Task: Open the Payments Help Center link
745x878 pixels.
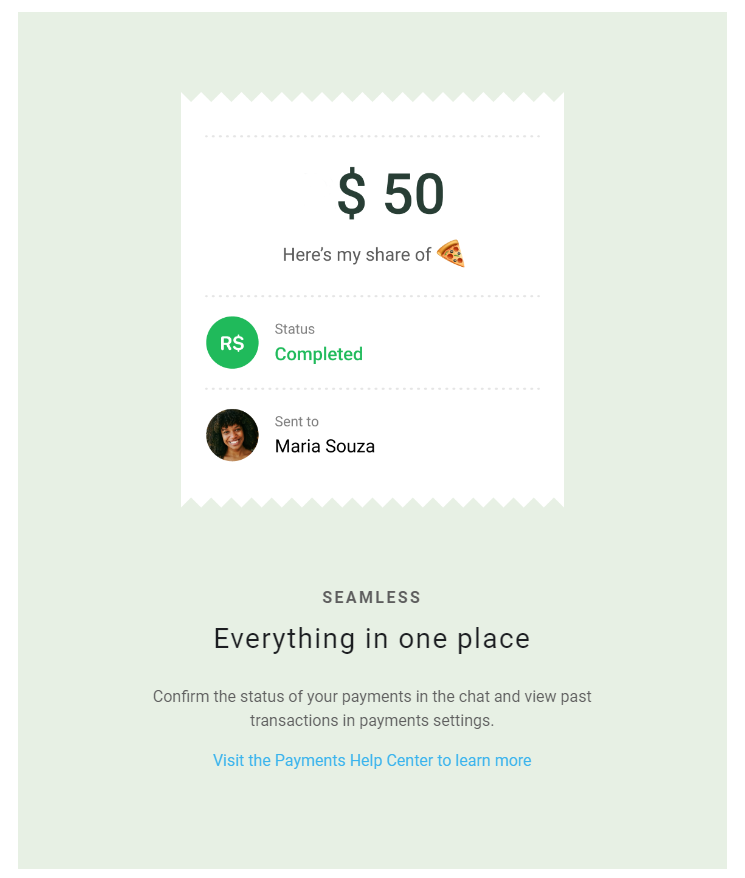Action: (372, 760)
